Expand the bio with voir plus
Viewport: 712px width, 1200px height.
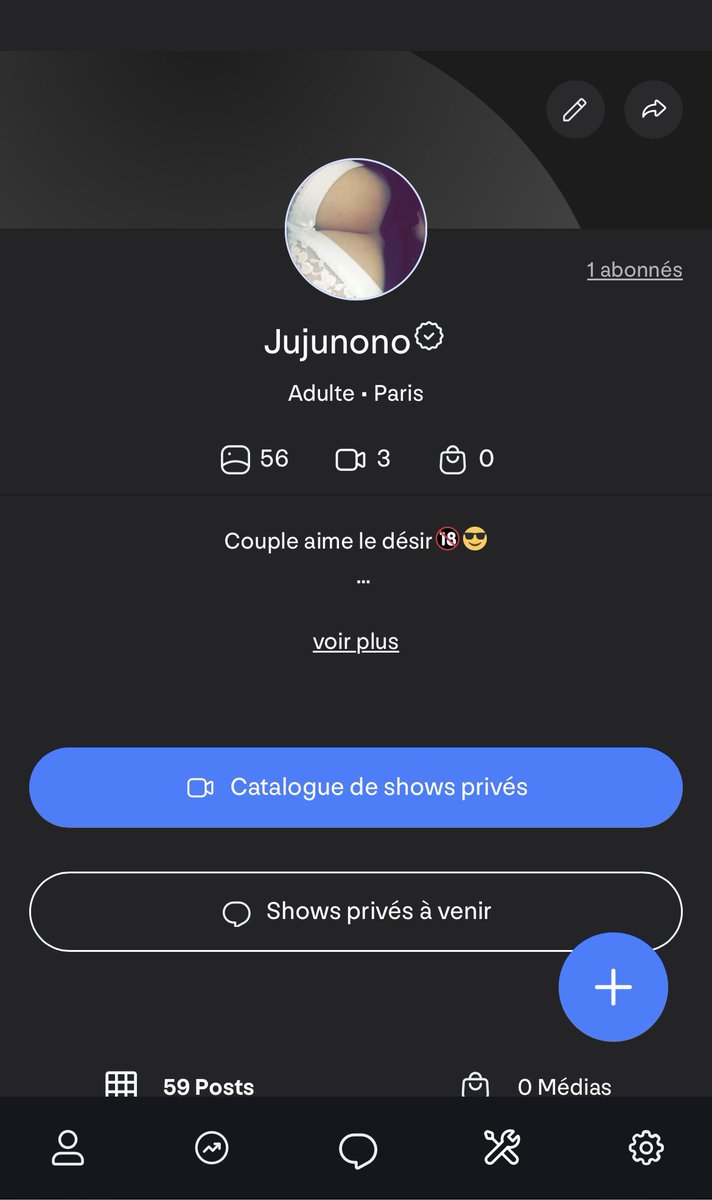pyautogui.click(x=356, y=642)
